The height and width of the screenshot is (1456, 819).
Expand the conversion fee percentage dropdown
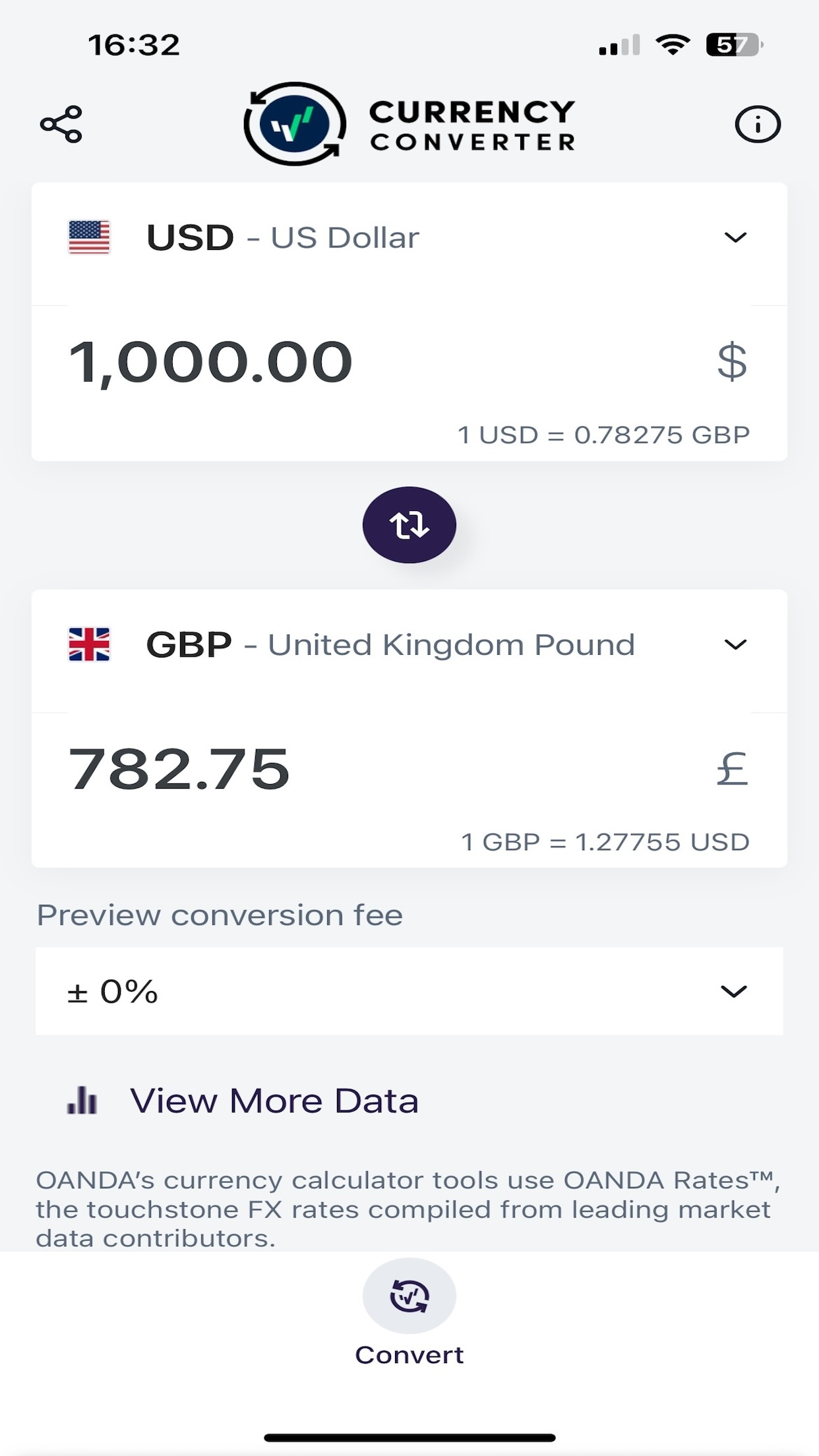732,992
